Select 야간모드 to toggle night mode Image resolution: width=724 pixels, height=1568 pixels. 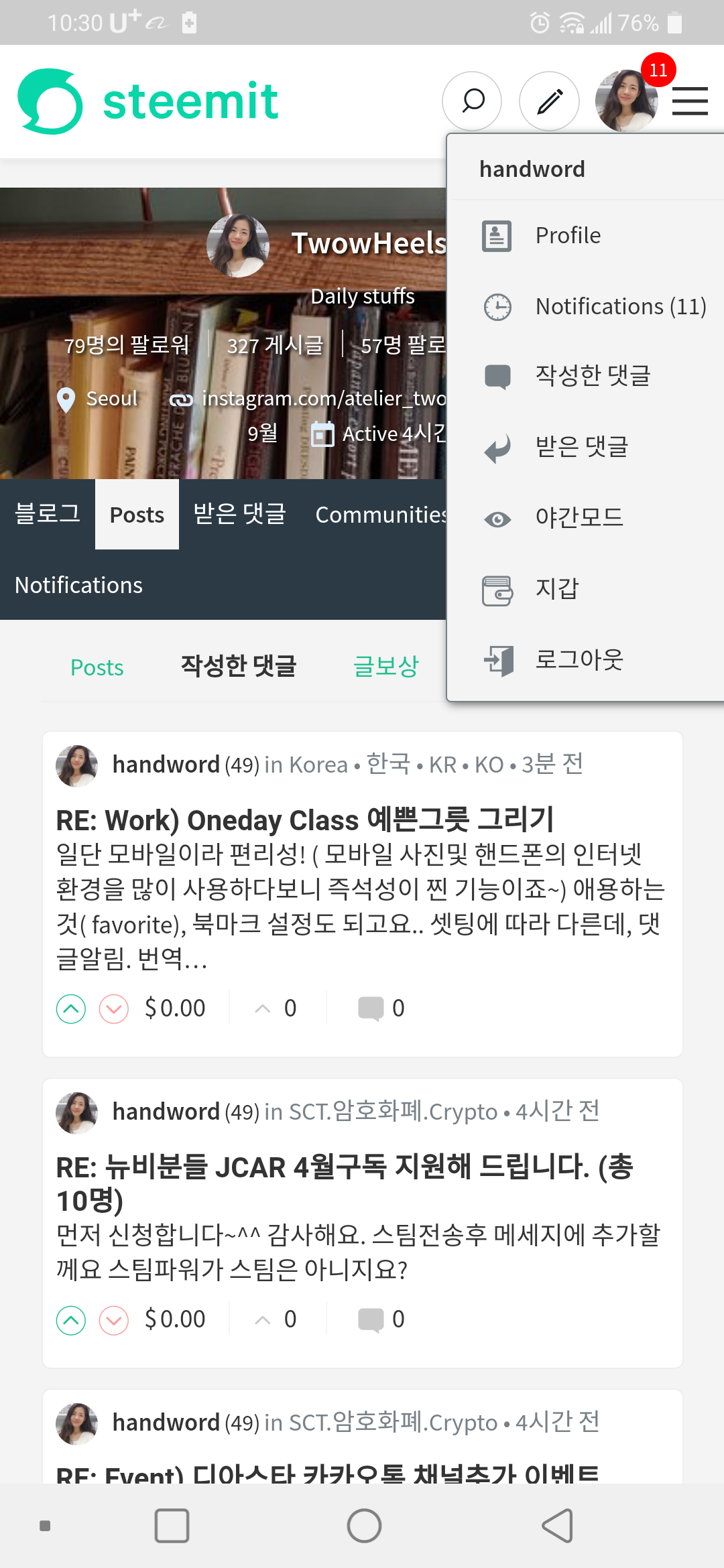[579, 518]
